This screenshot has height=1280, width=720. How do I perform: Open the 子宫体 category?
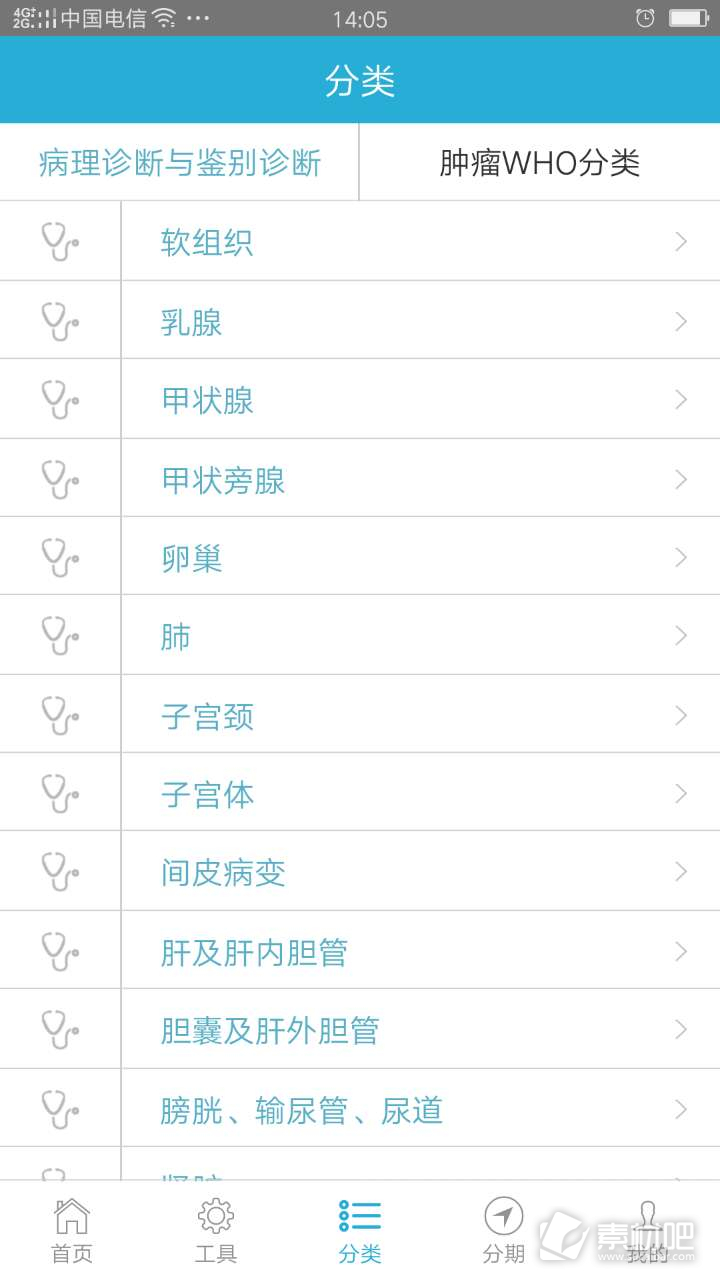(360, 792)
